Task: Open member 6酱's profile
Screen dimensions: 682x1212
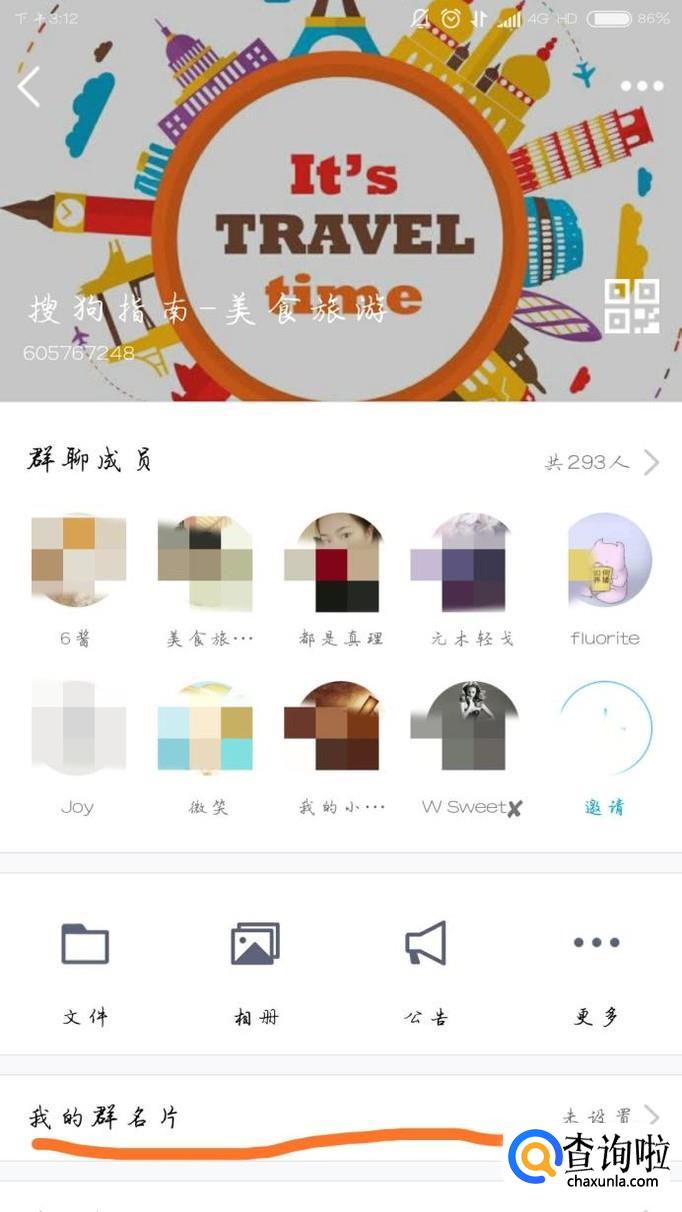Action: (78, 561)
